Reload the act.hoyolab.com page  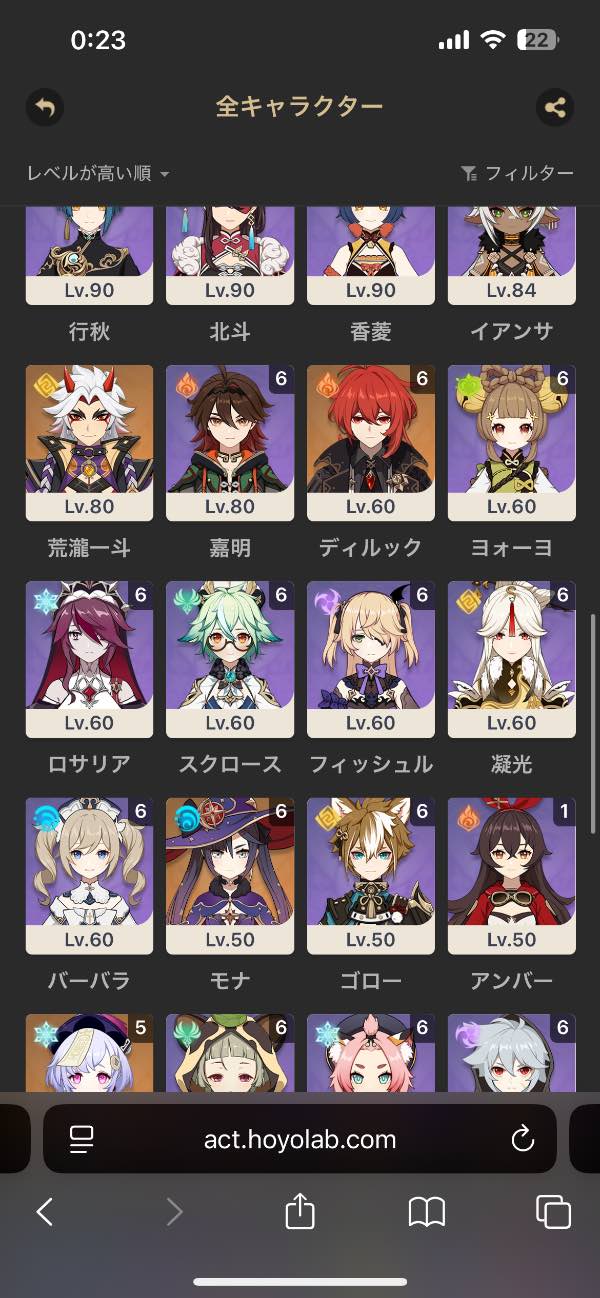point(522,1138)
